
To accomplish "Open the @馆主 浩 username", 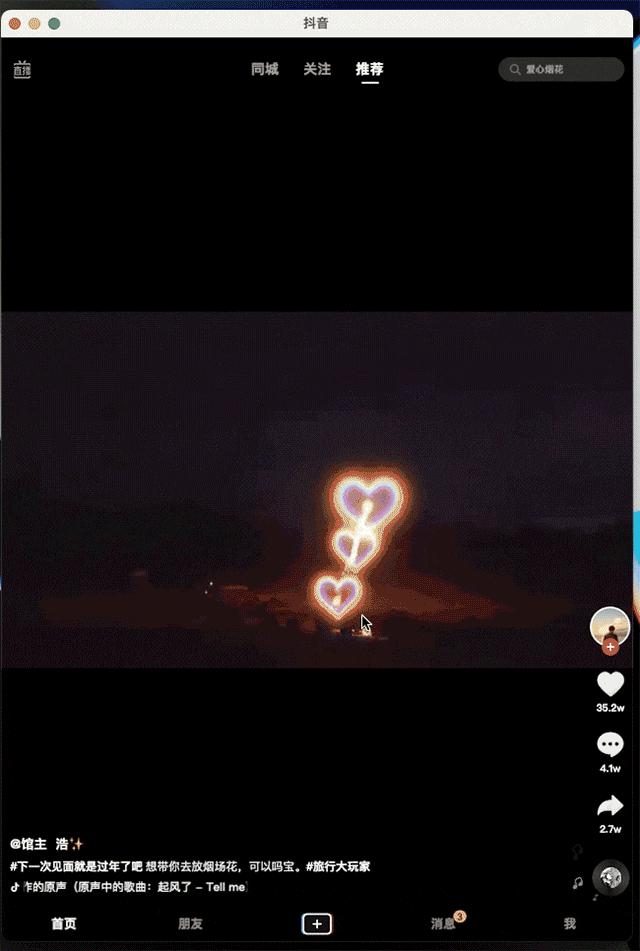I will point(46,845).
